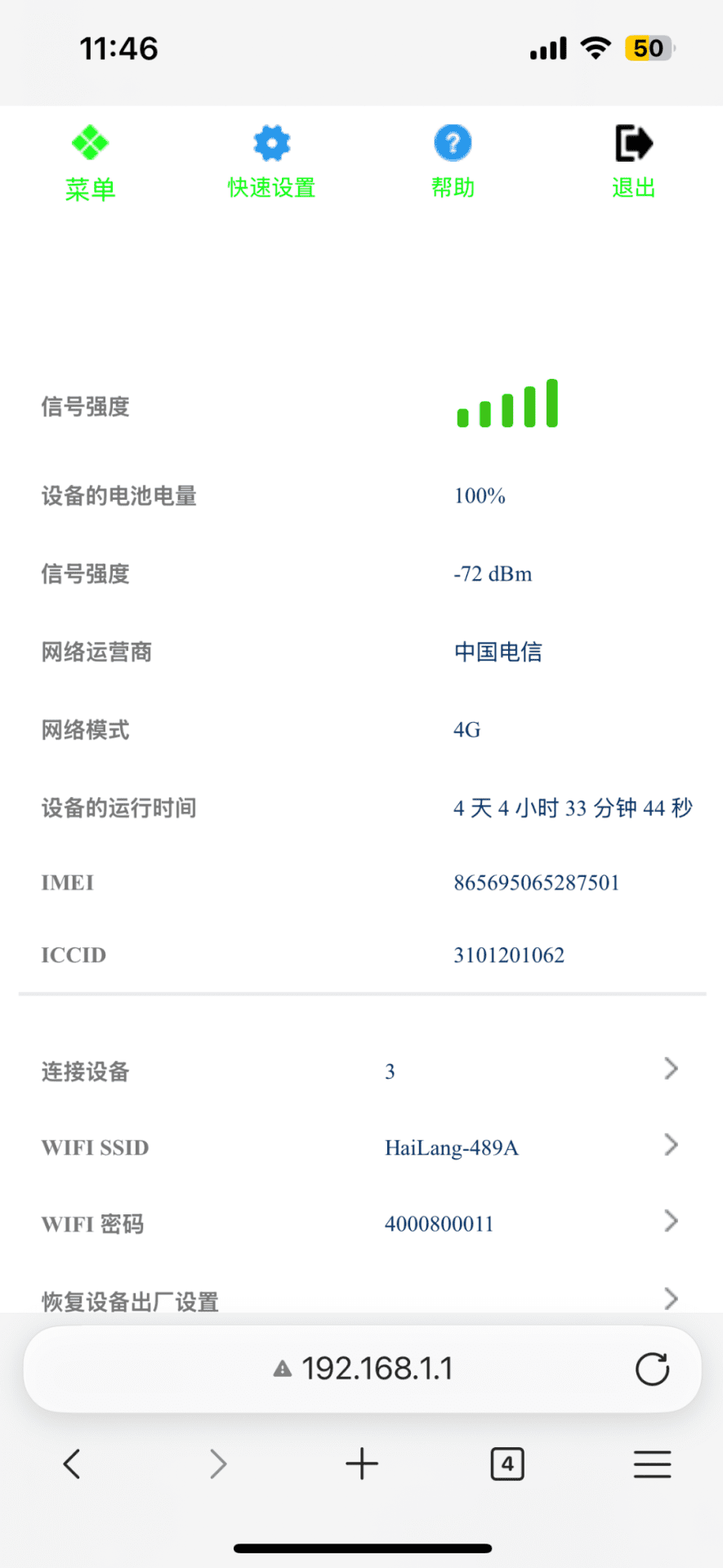
Task: Open 快速设置 quick settings
Action: [x=271, y=164]
